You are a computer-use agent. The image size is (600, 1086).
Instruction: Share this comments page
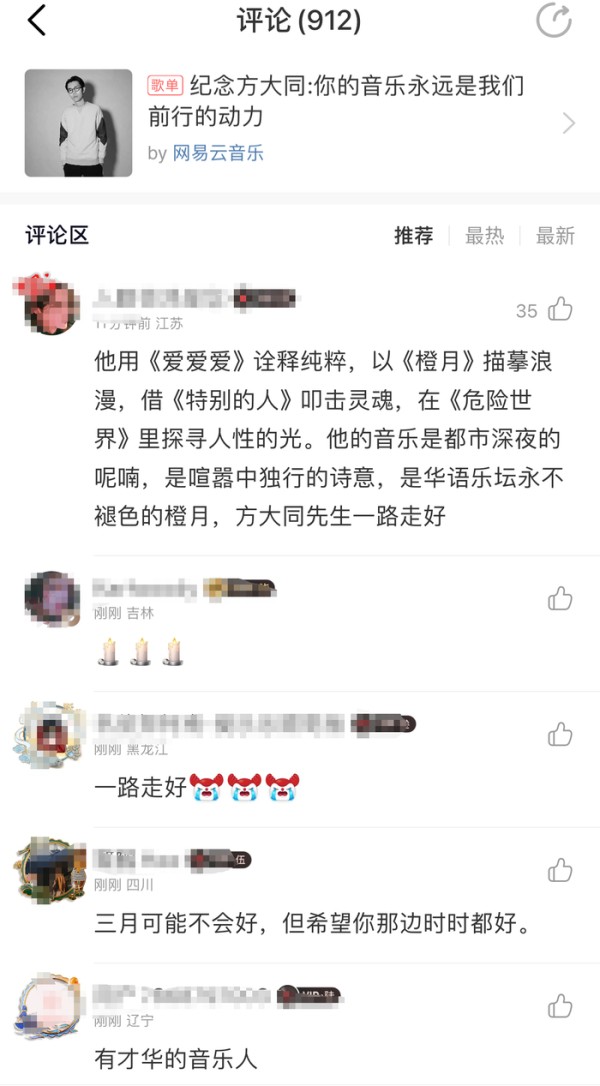point(553,21)
